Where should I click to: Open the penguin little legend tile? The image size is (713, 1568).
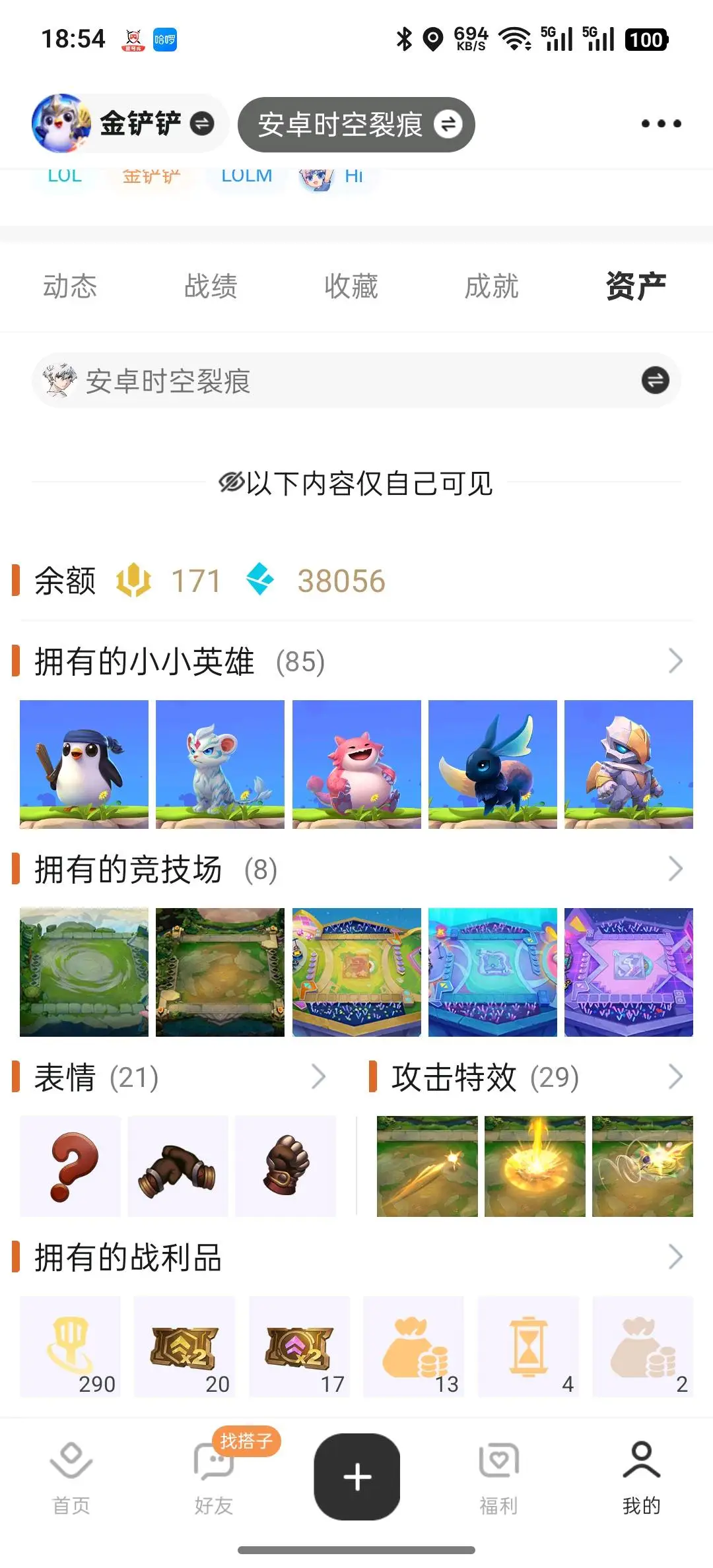(84, 764)
